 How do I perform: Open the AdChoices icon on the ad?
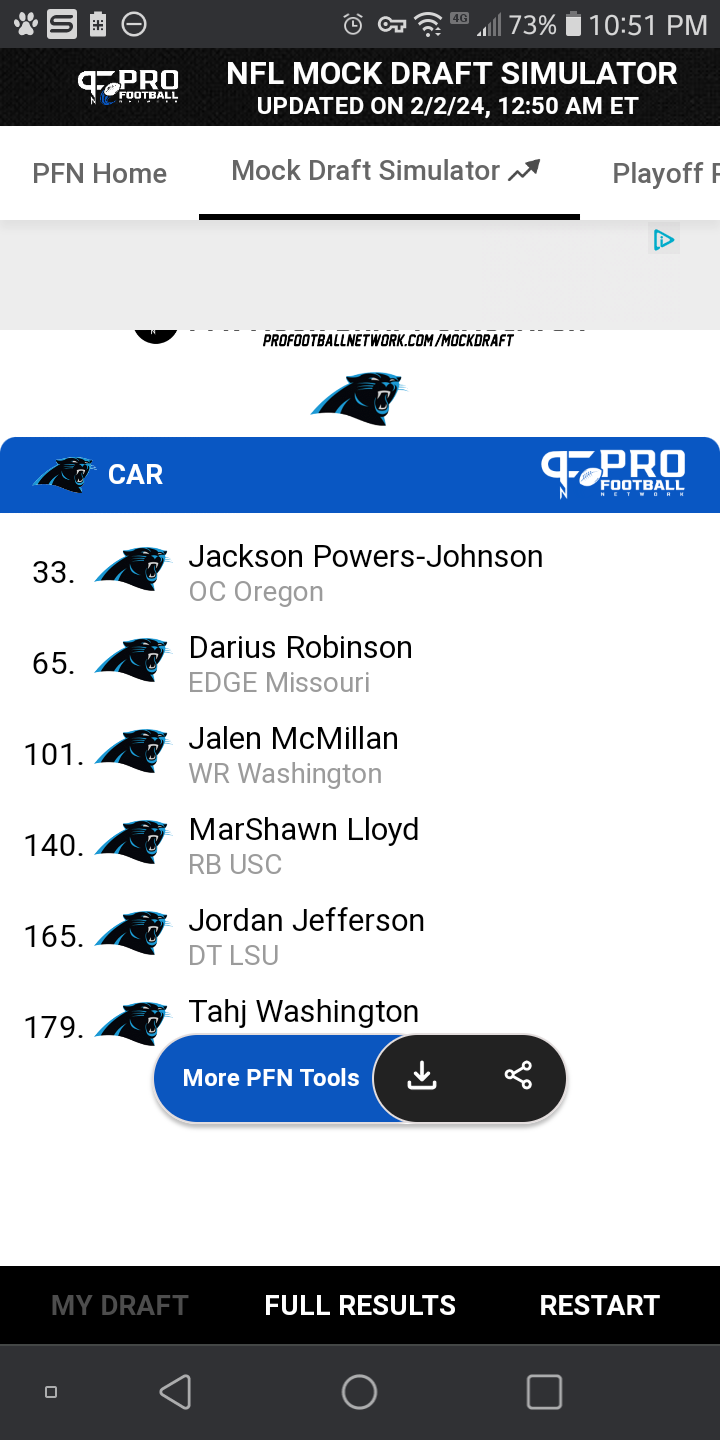coord(664,239)
